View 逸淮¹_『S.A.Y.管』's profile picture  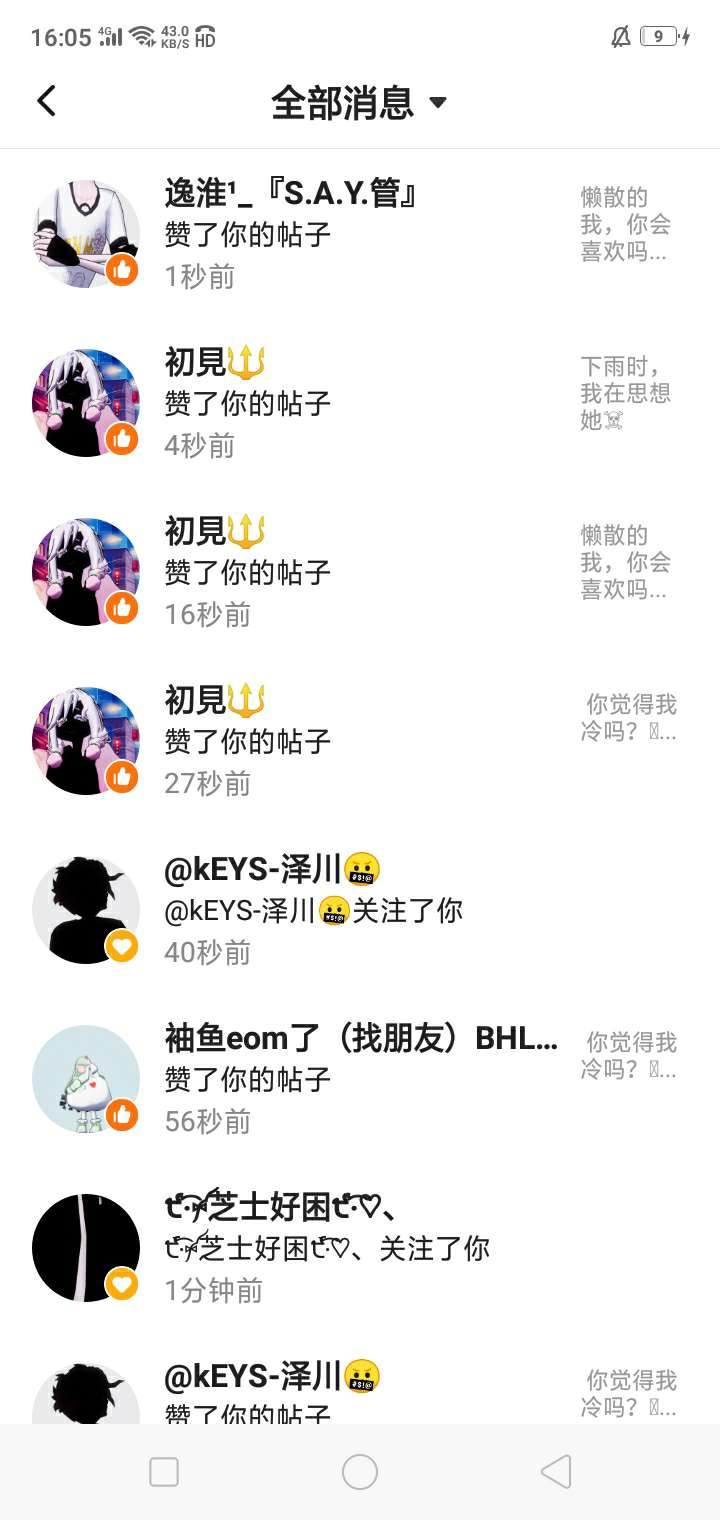86,234
